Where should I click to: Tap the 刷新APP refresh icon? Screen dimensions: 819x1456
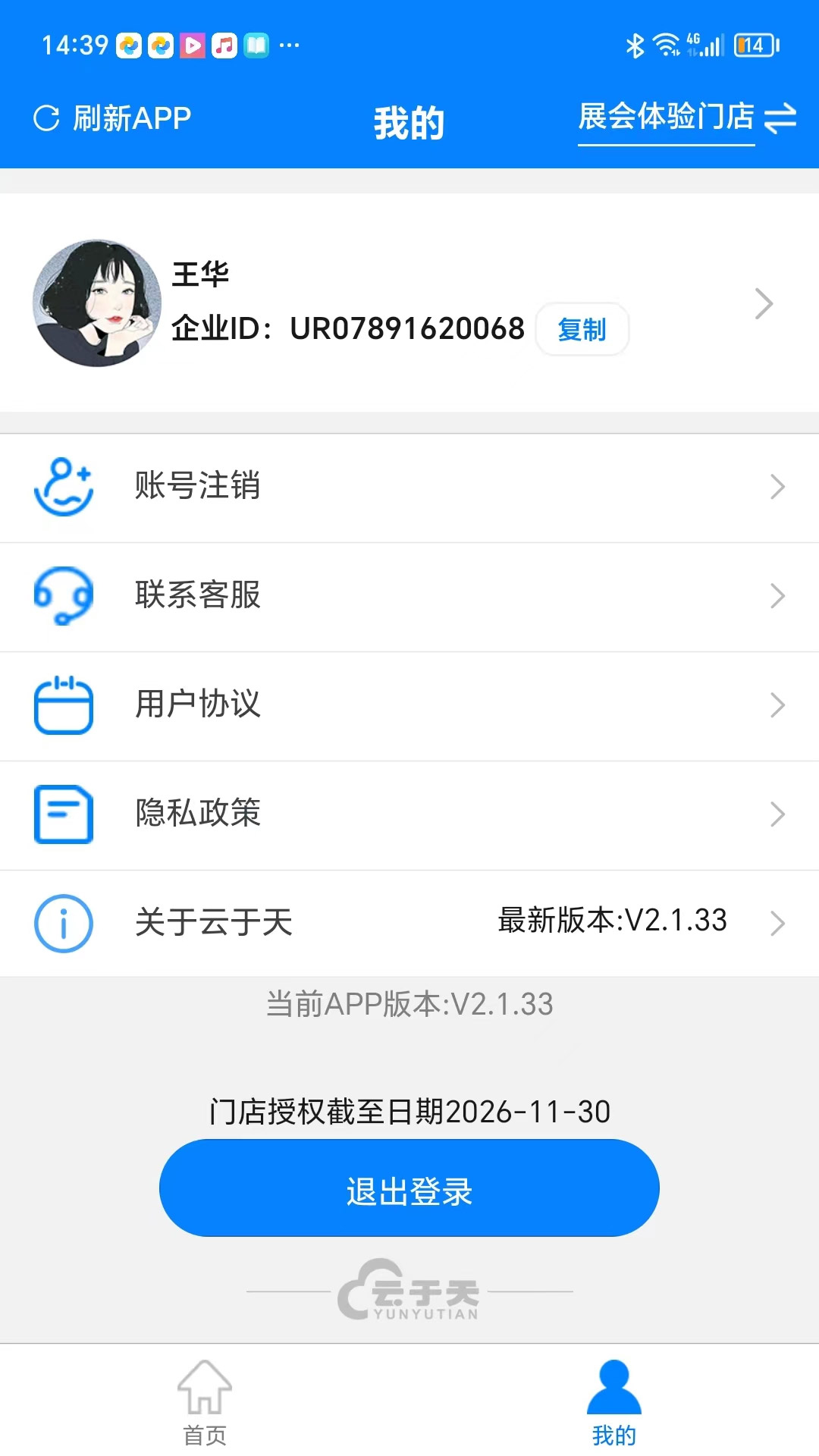point(45,118)
